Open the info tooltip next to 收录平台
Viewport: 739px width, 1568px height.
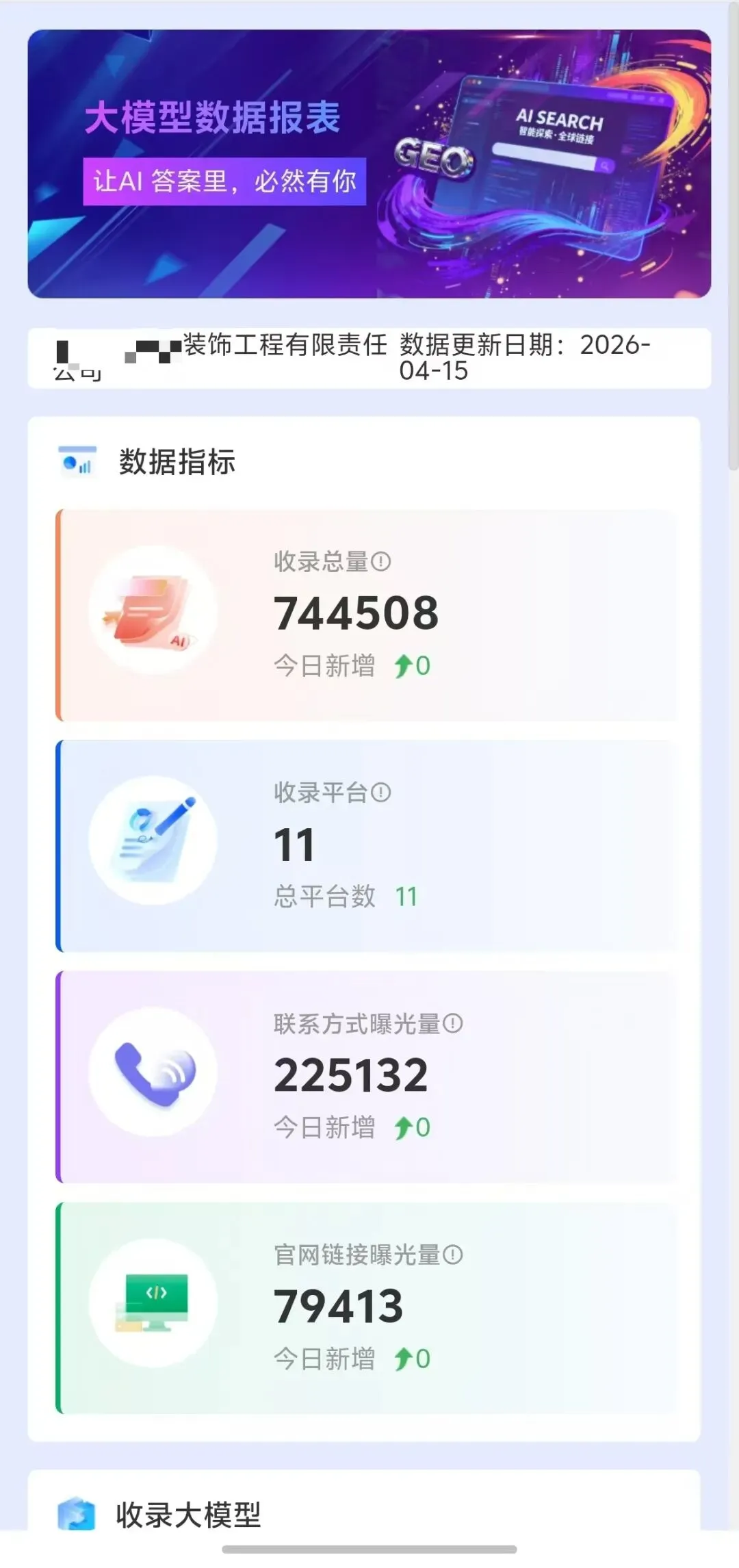pyautogui.click(x=380, y=793)
